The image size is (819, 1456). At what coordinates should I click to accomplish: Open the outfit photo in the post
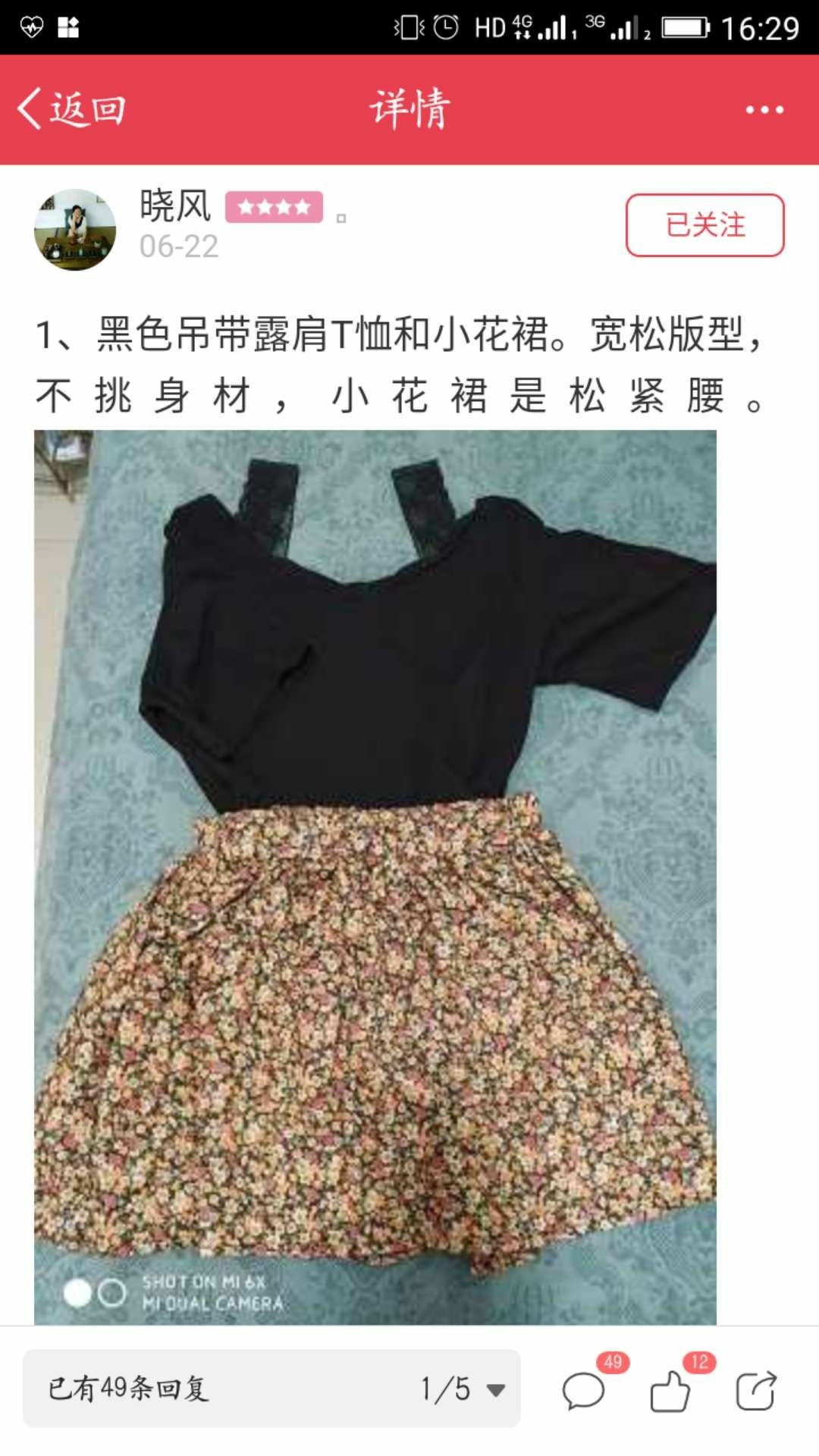tap(375, 877)
